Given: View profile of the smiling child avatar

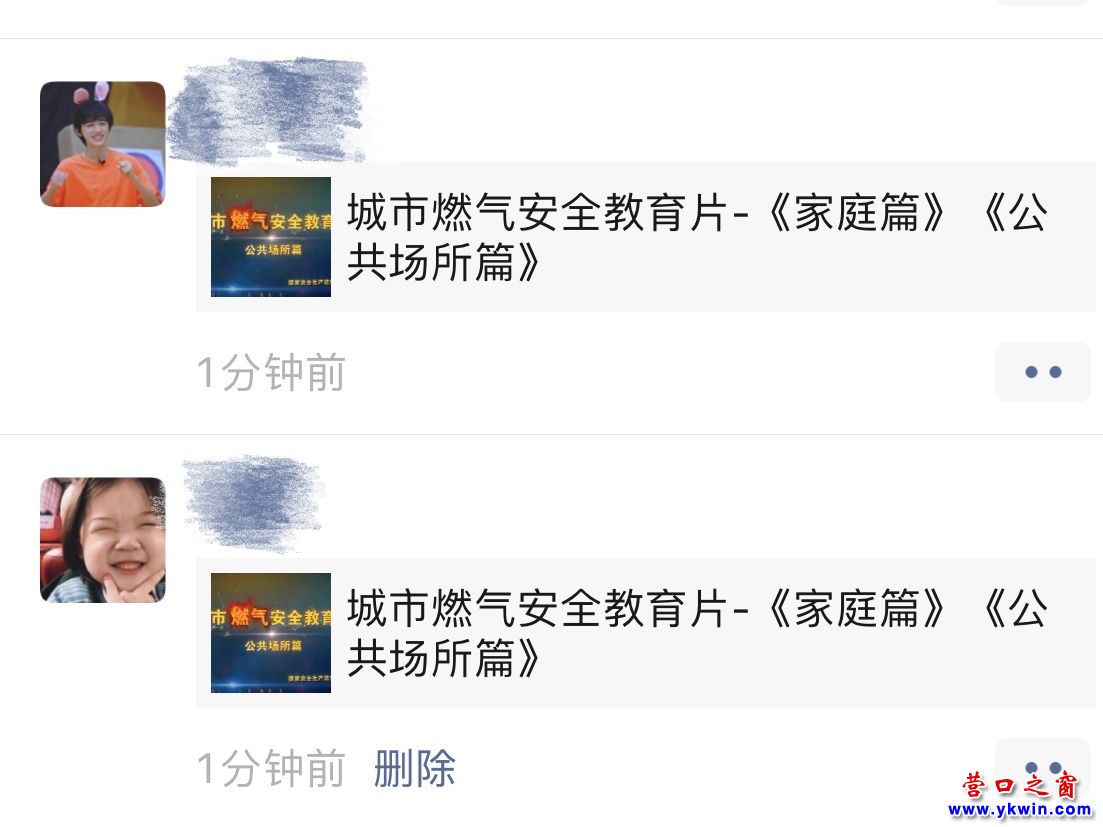Looking at the screenshot, I should point(102,540).
